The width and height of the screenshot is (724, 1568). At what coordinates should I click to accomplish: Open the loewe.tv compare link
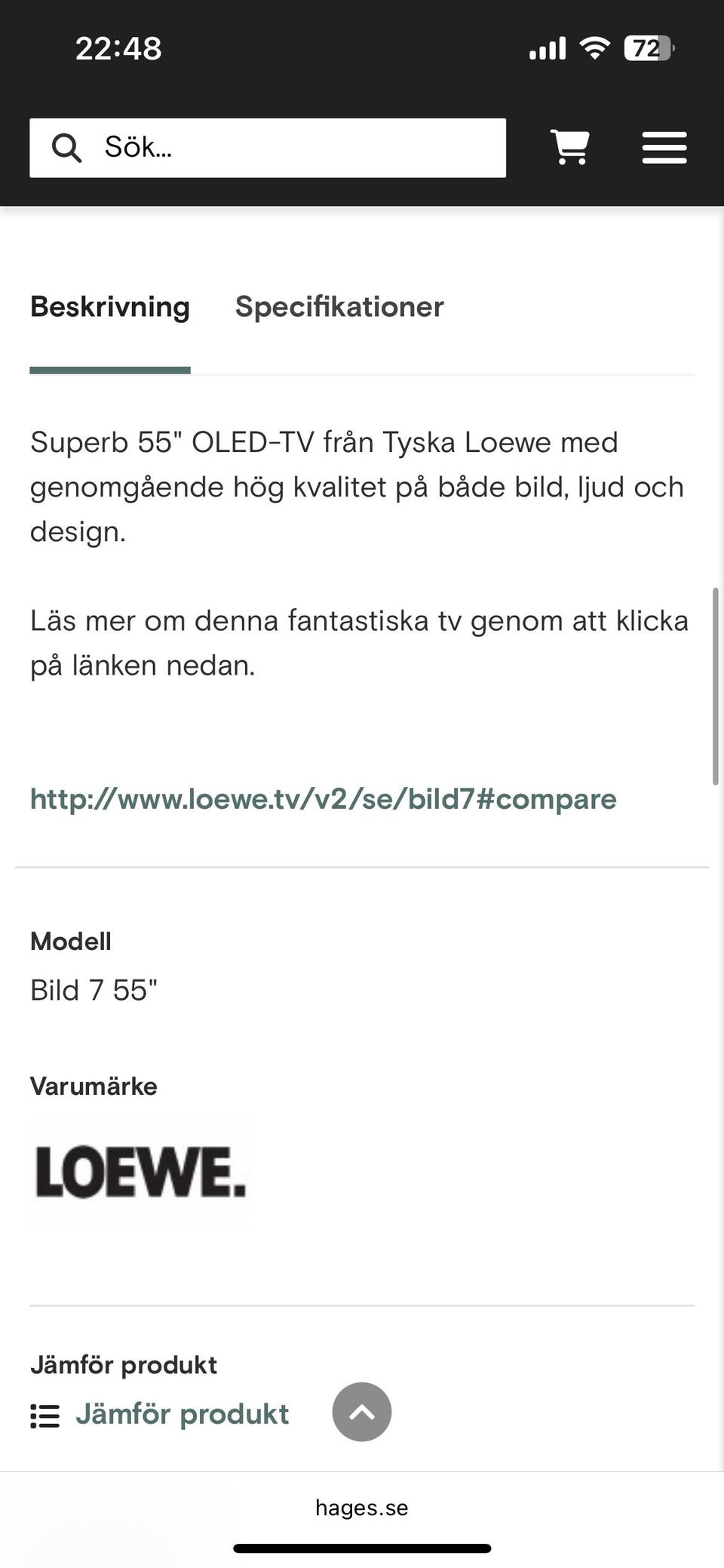coord(323,798)
